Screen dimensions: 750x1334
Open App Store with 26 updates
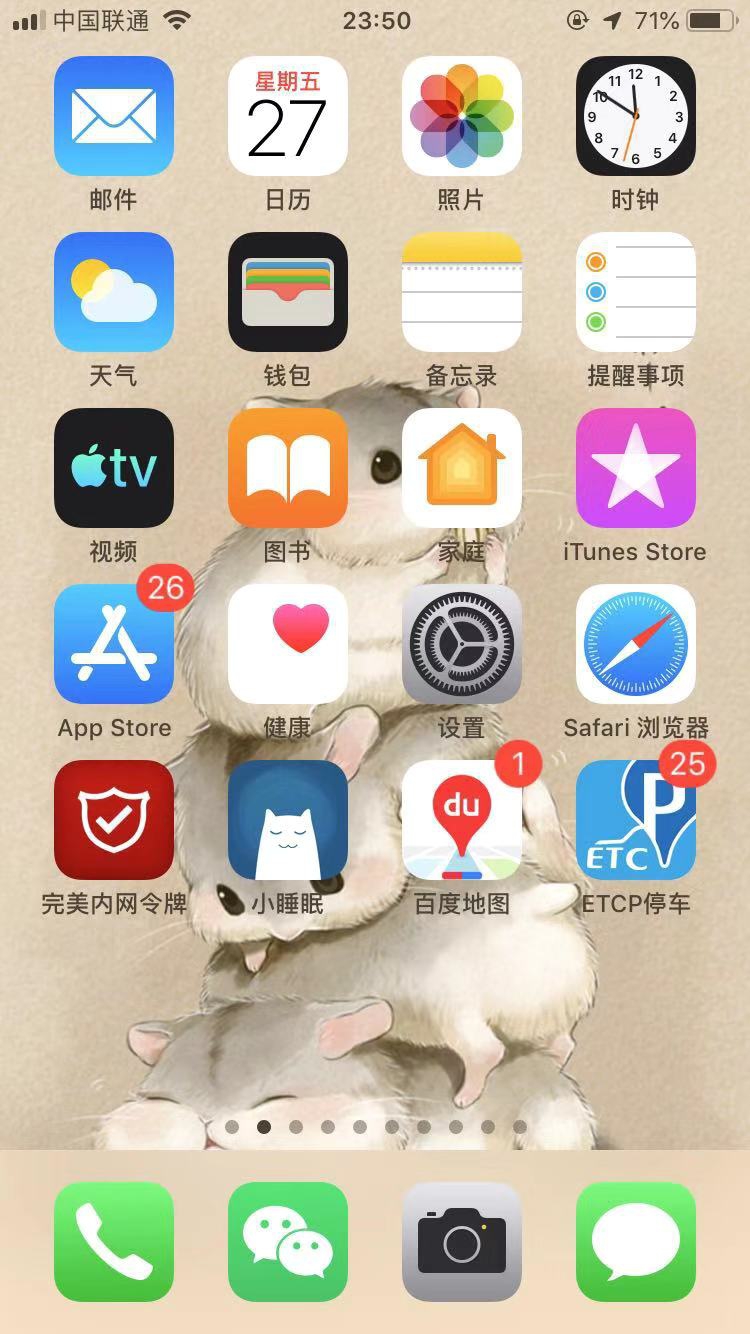click(x=114, y=644)
